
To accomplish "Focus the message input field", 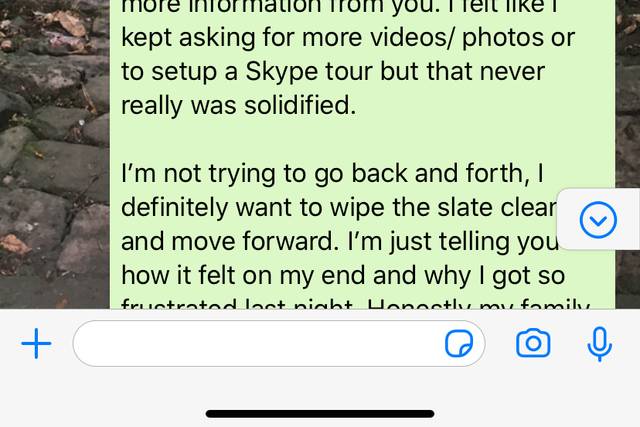I will [x=255, y=345].
